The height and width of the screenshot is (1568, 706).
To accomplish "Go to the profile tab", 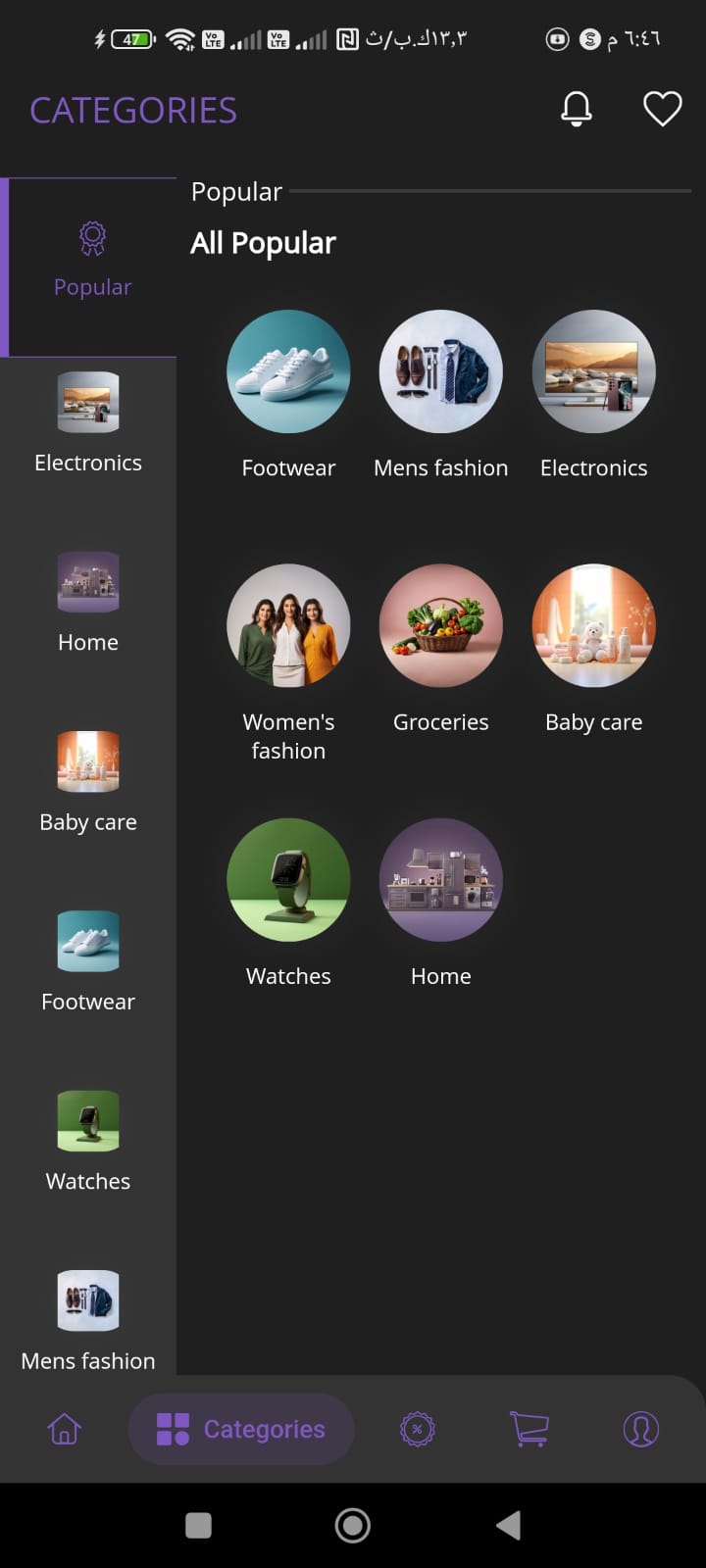I will 640,1429.
